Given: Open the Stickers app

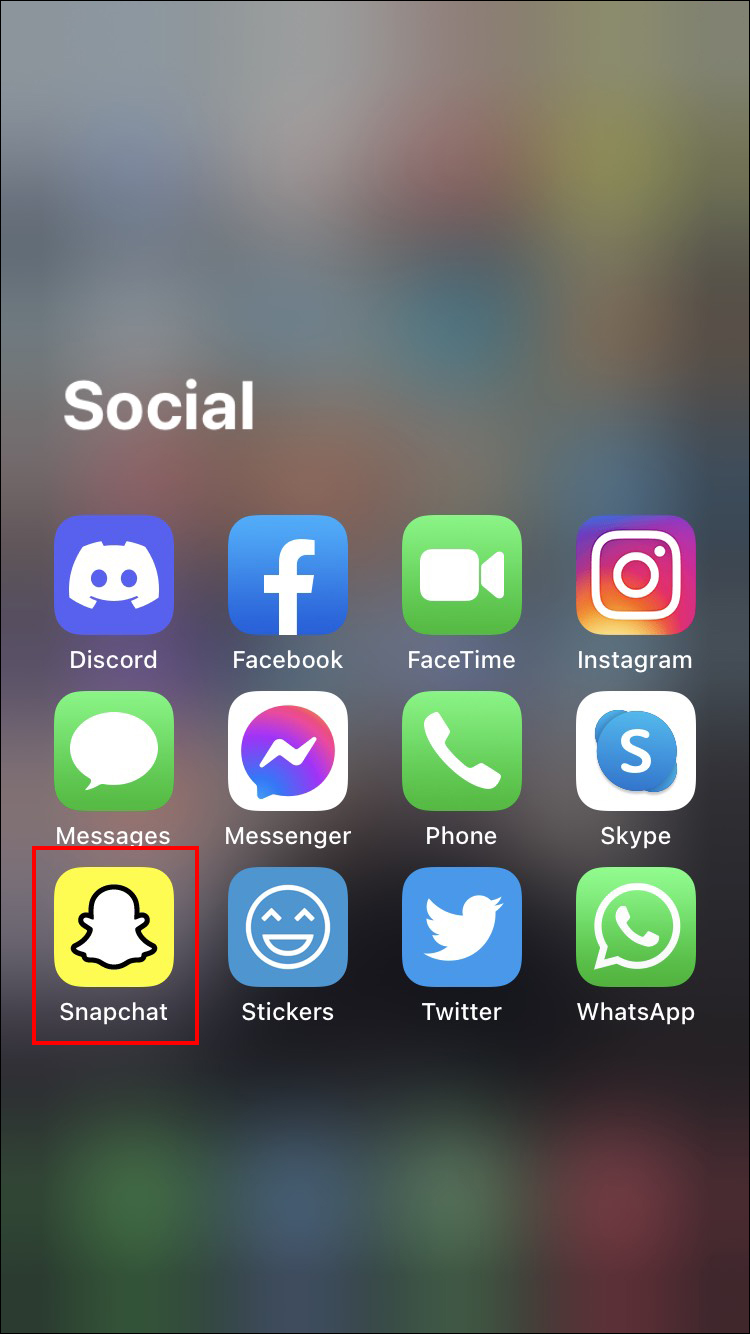Looking at the screenshot, I should point(288,927).
